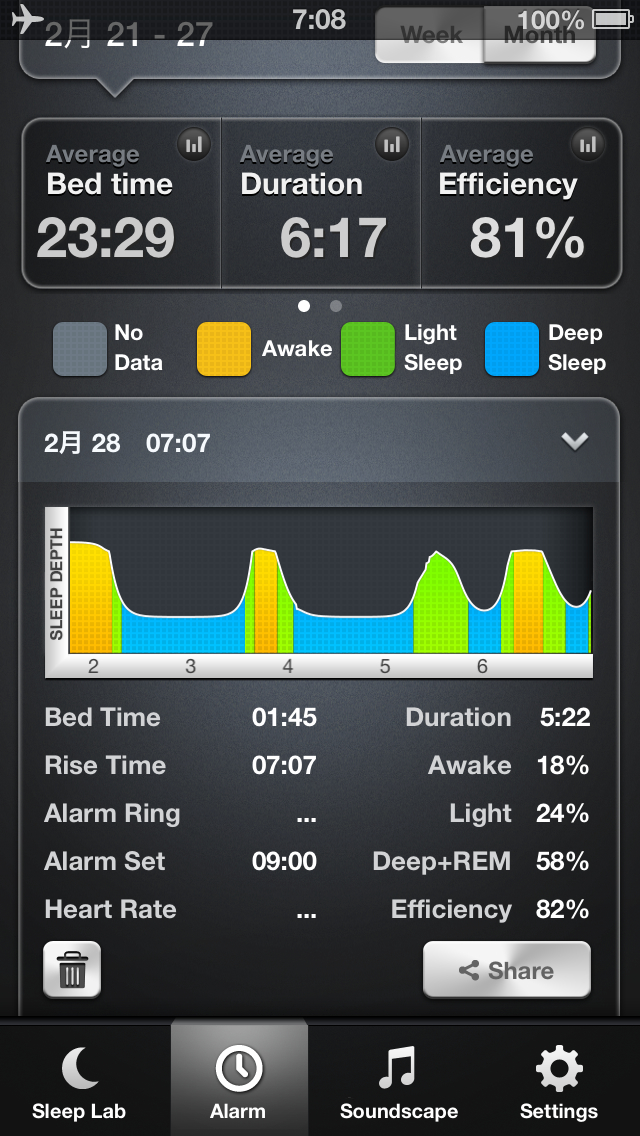
Task: Switch to the Soundscape tab
Action: coord(399,1080)
